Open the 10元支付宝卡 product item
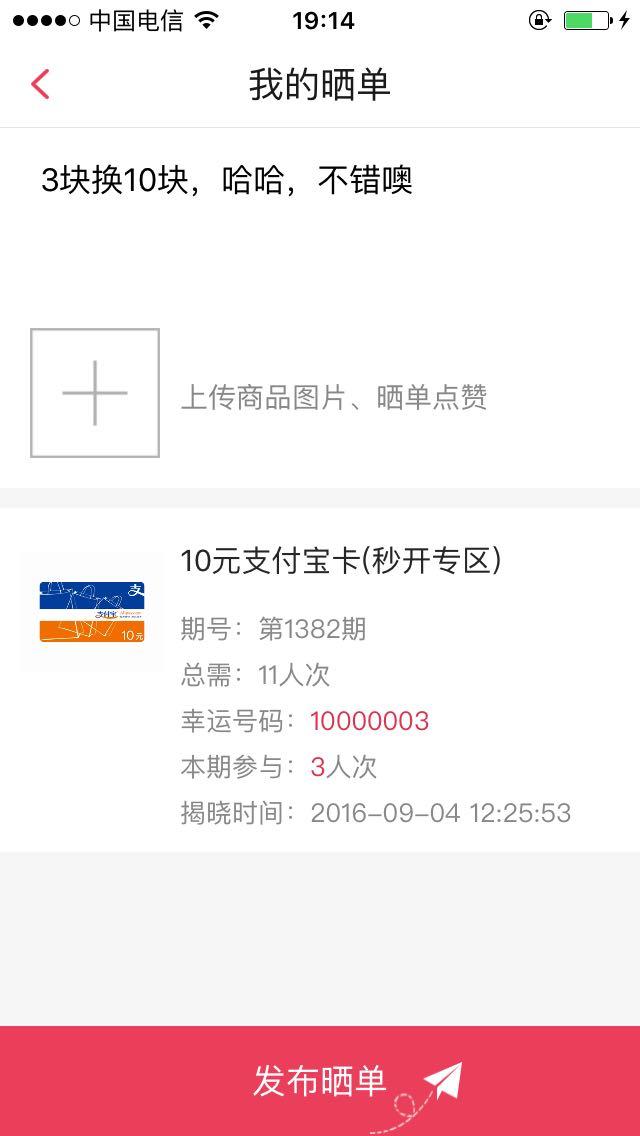This screenshot has width=640, height=1136. pos(320,680)
